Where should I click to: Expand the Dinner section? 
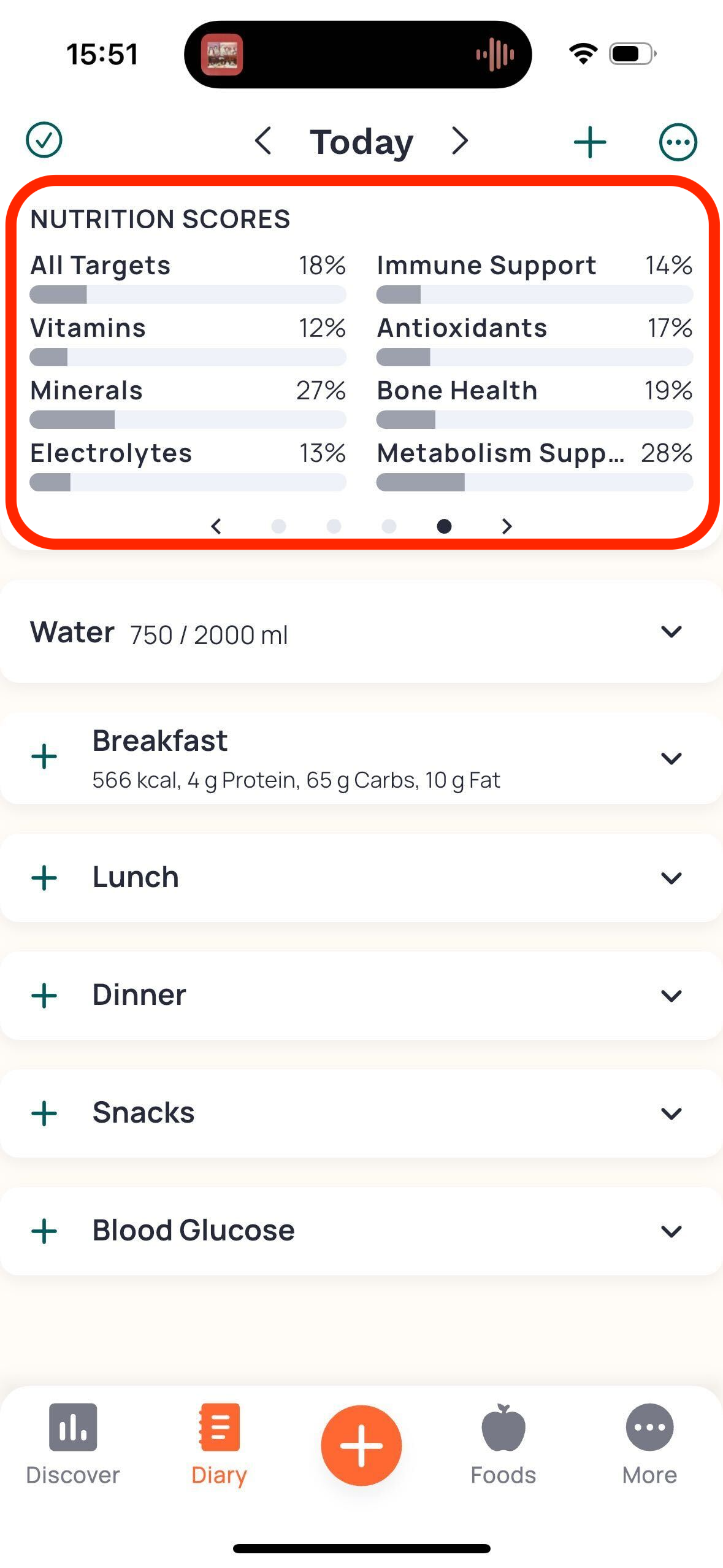click(x=671, y=995)
